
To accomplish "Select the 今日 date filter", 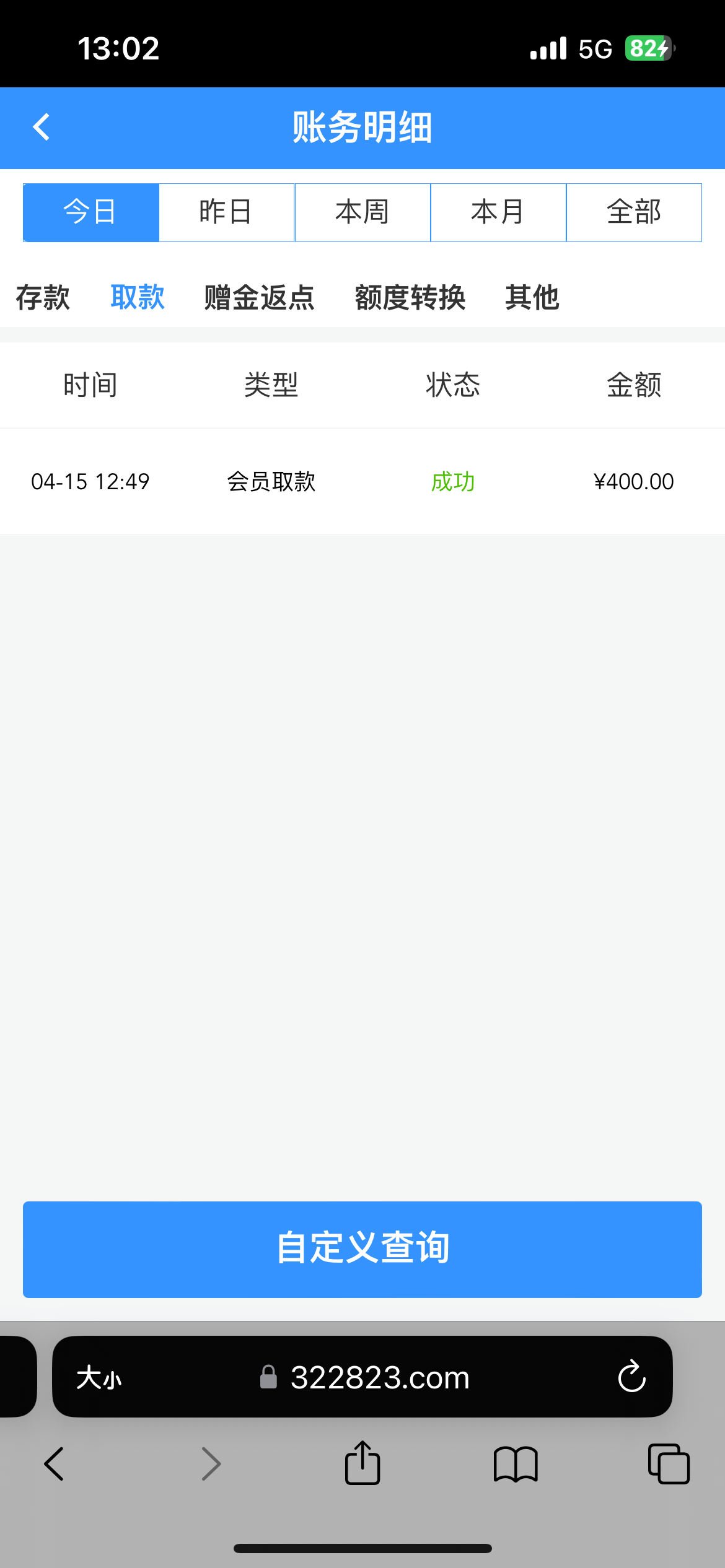I will 91,212.
